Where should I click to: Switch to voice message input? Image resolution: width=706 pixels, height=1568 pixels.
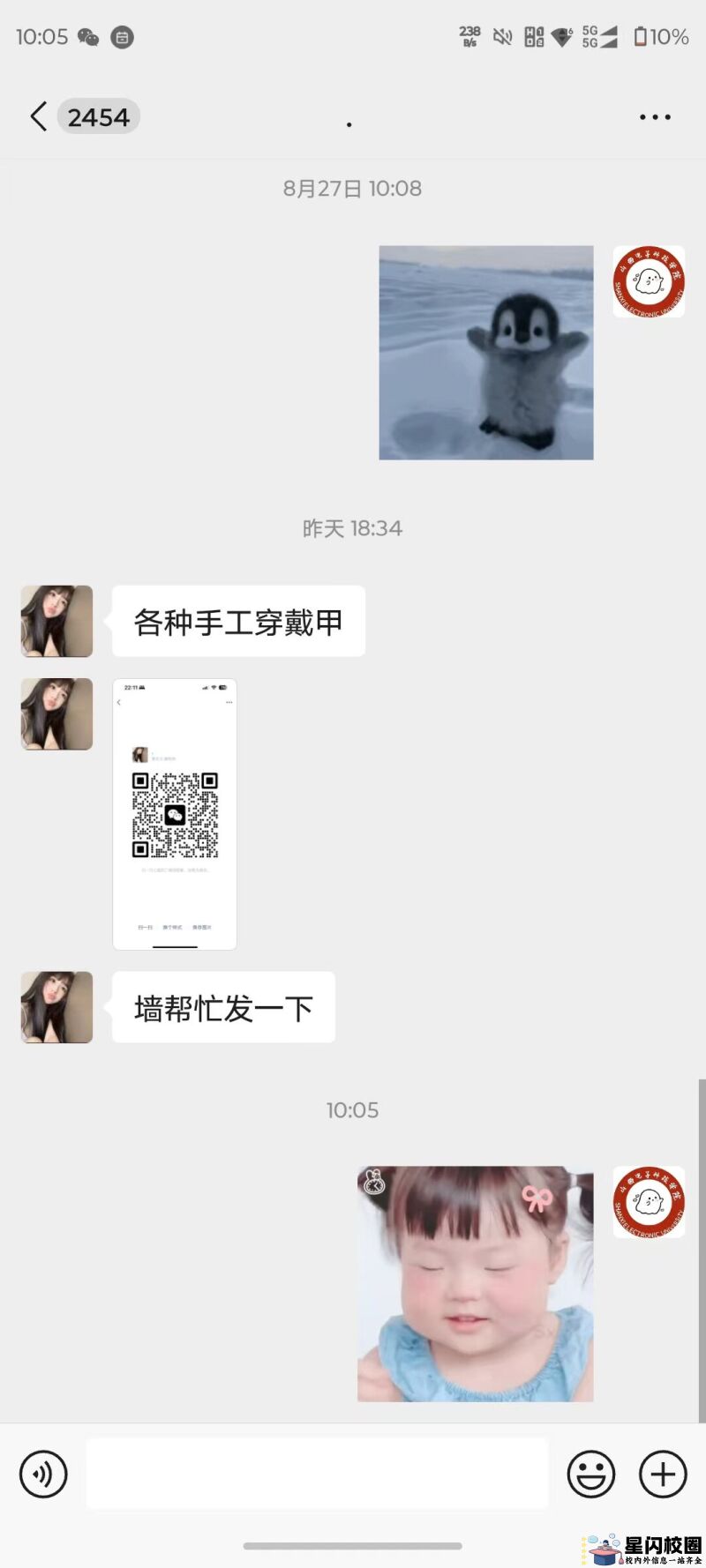(43, 1474)
